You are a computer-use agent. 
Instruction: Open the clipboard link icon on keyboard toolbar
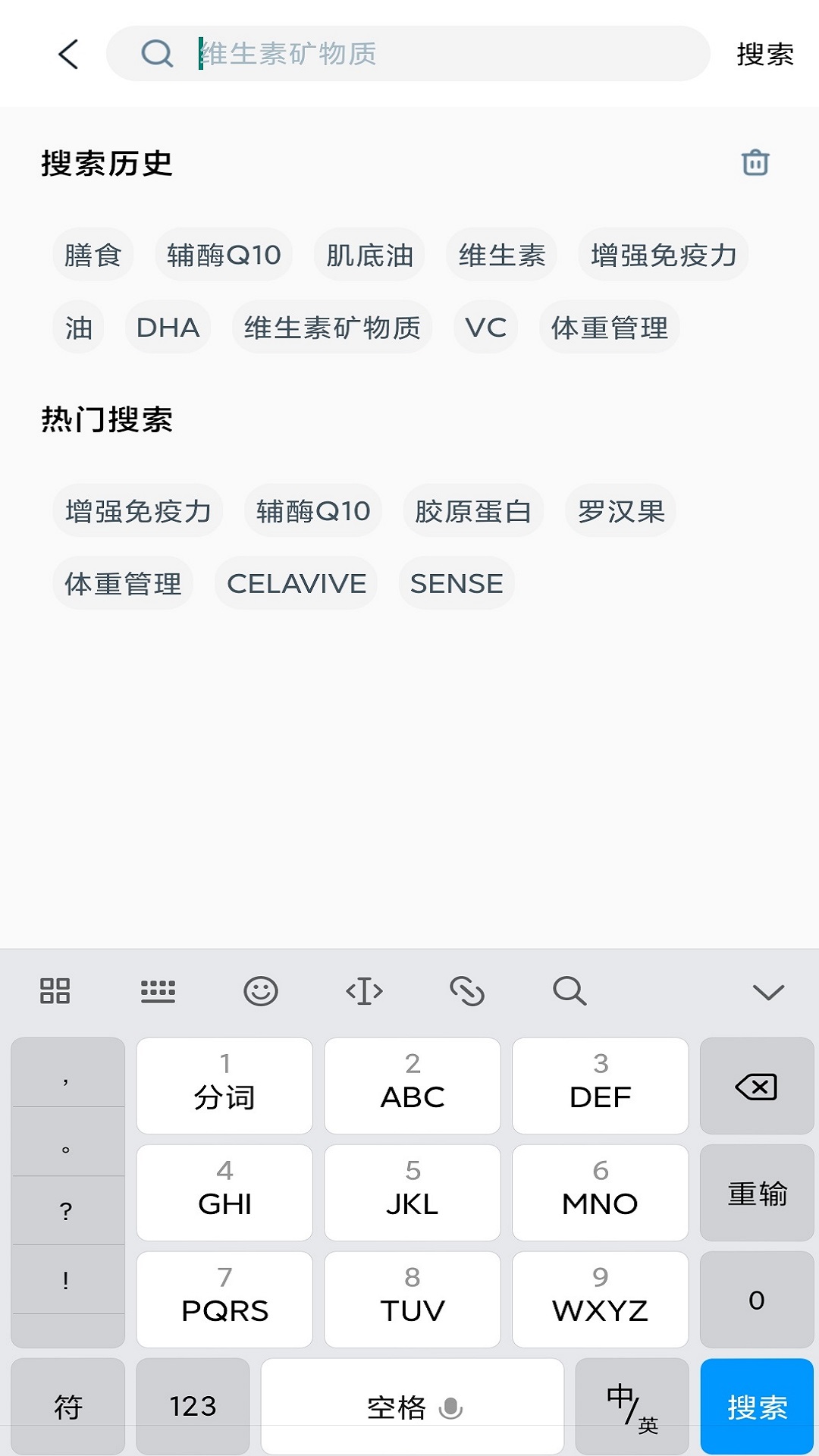tap(468, 990)
